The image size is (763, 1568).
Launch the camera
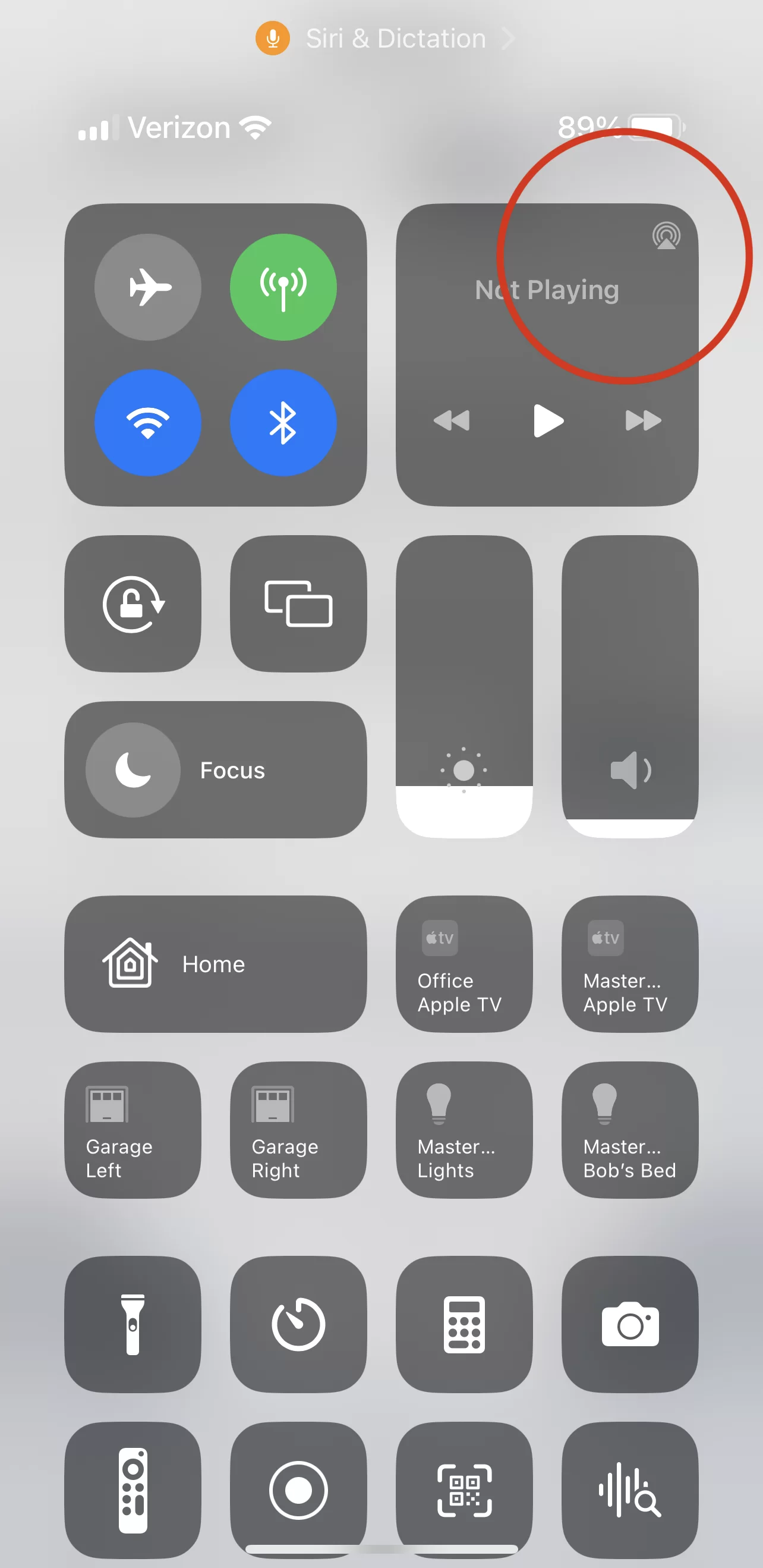[630, 1325]
